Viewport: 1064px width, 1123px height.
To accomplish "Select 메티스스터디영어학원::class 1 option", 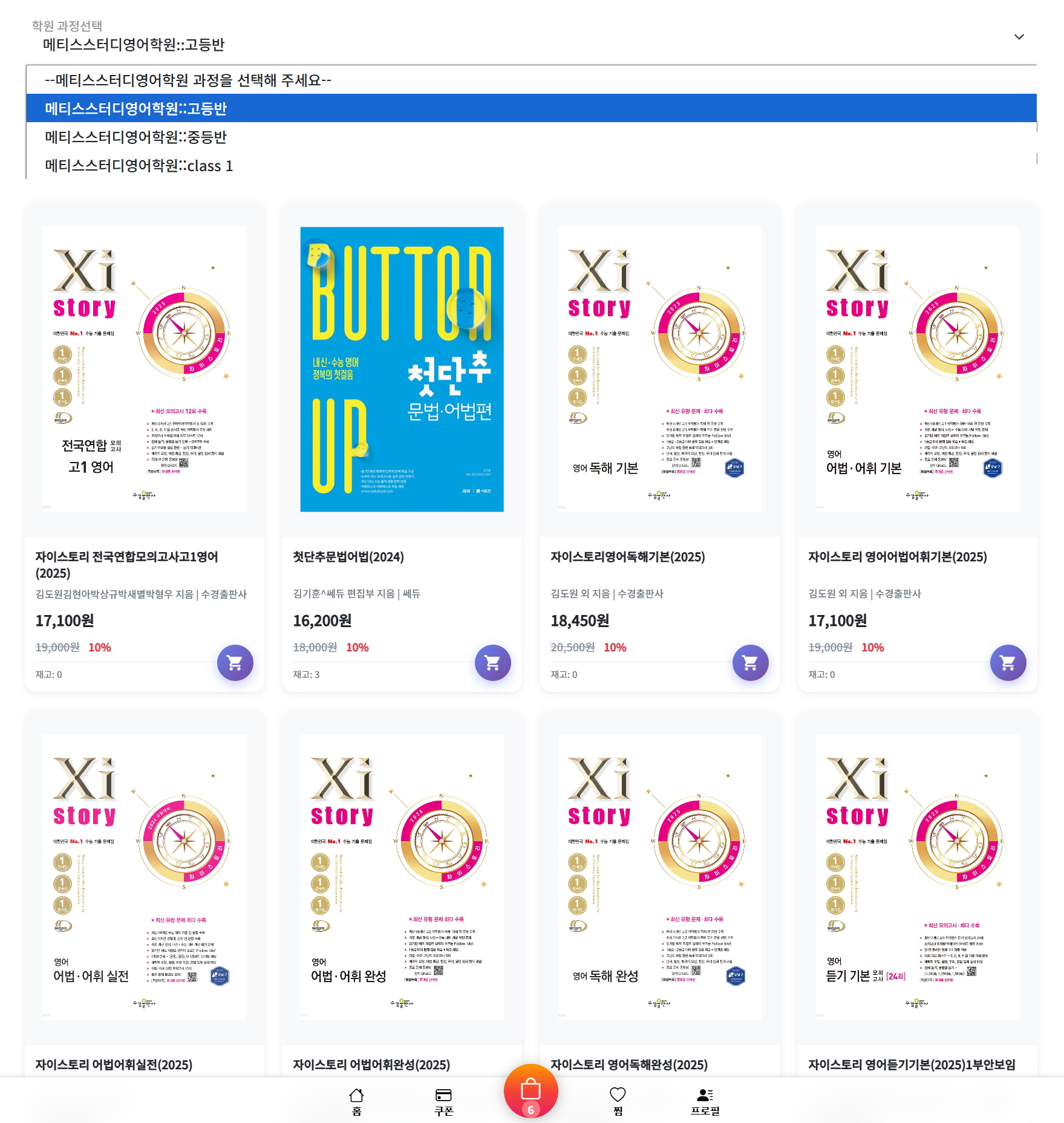I will click(x=139, y=166).
